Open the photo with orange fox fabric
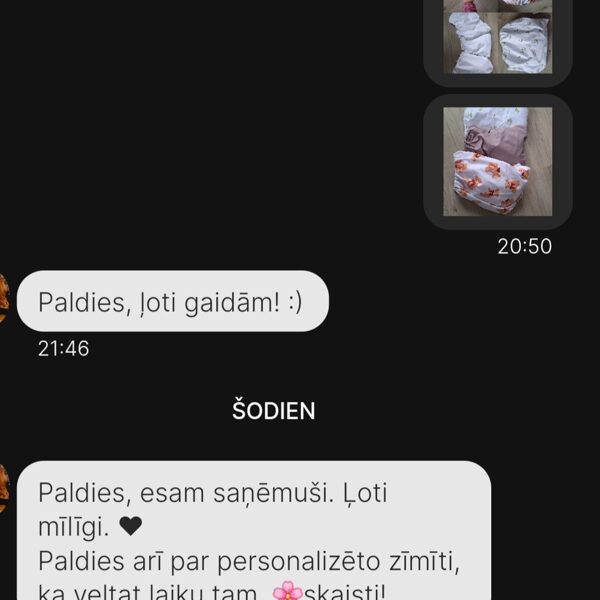The width and height of the screenshot is (600, 600). [x=497, y=161]
